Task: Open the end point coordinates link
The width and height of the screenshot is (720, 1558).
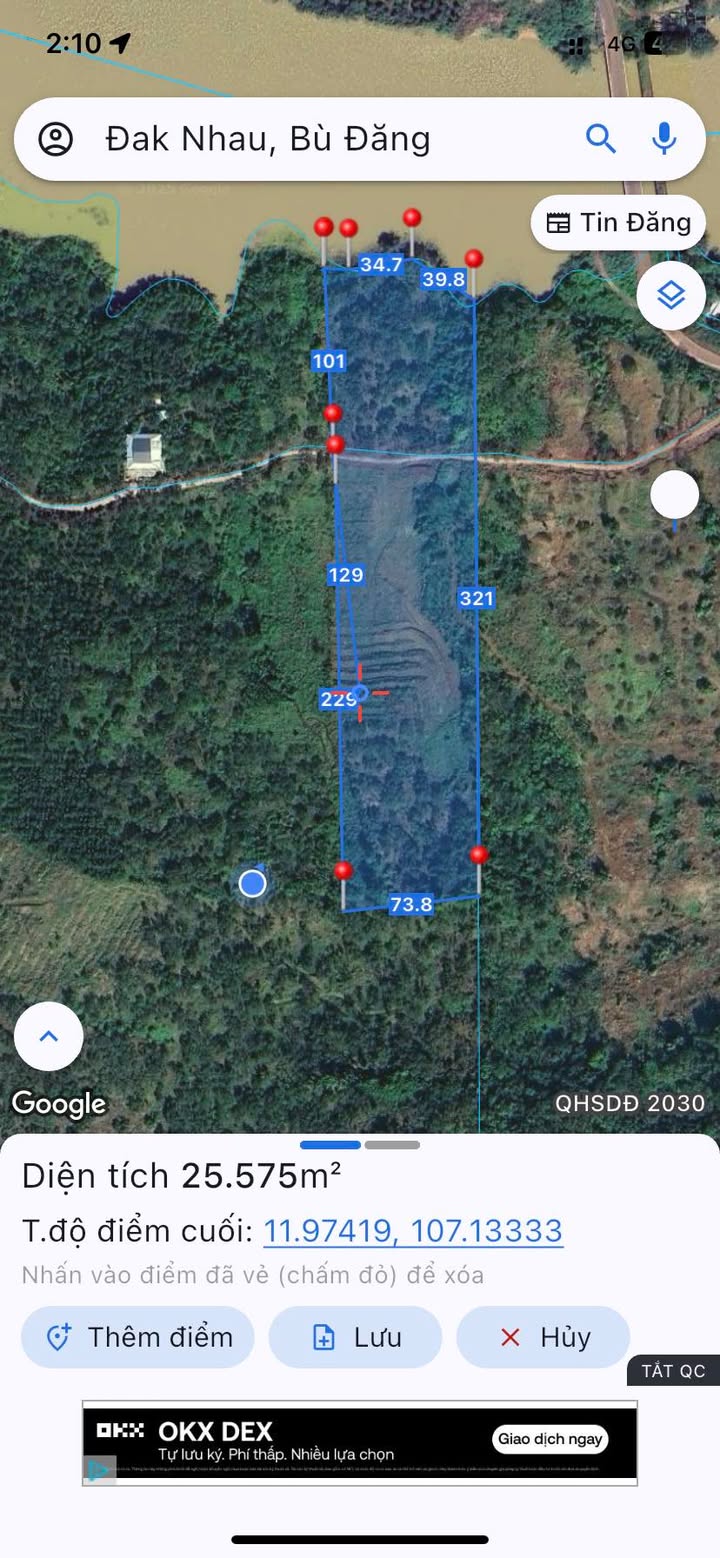Action: [x=413, y=1230]
